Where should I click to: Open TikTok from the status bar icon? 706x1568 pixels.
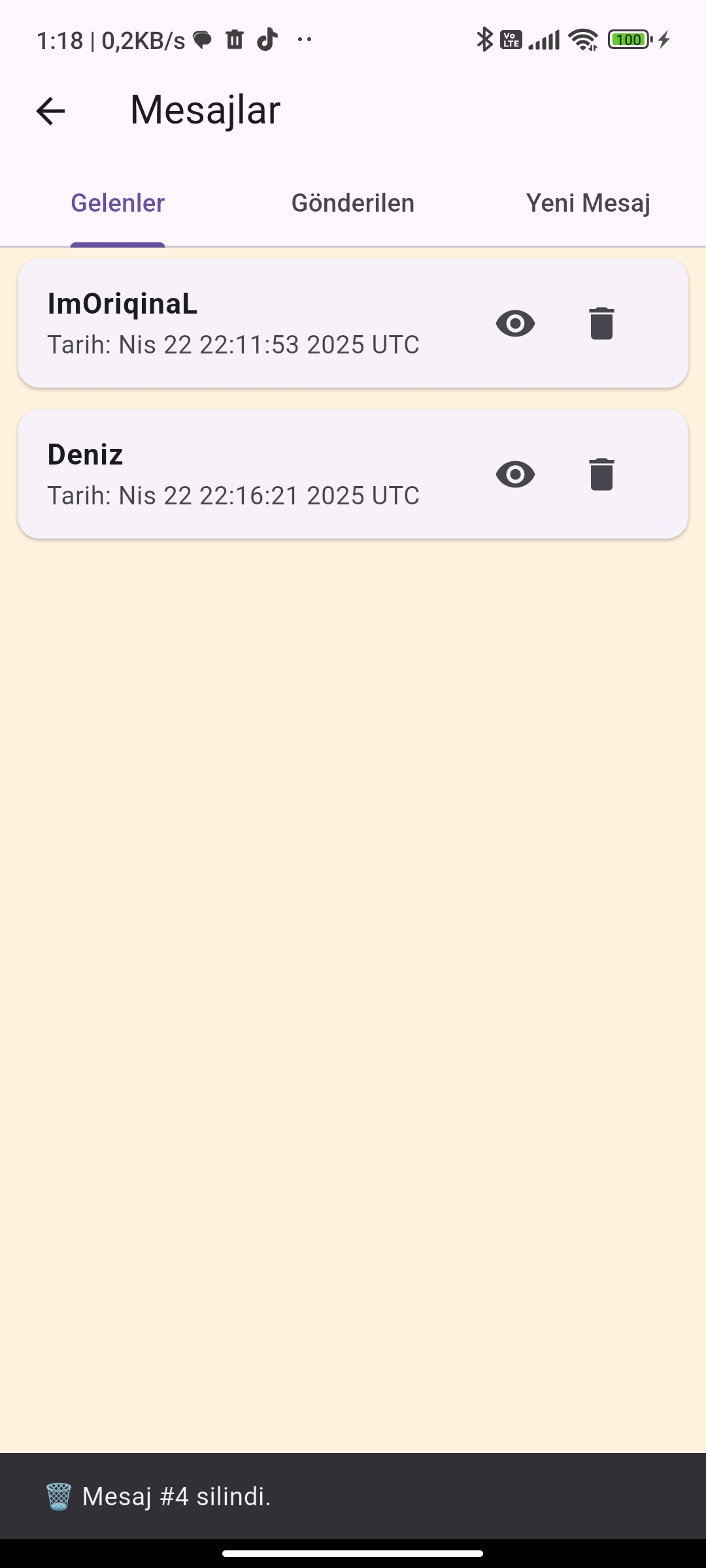[267, 39]
